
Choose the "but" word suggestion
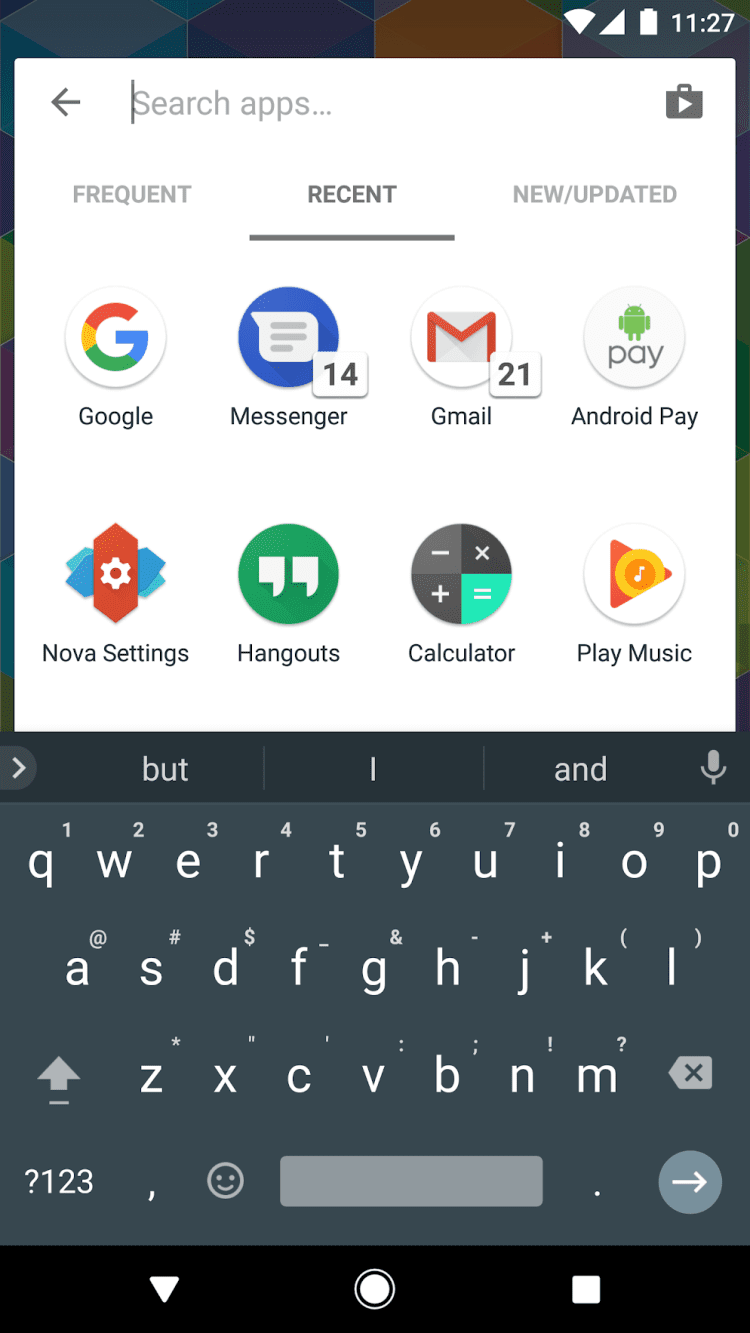coord(165,768)
